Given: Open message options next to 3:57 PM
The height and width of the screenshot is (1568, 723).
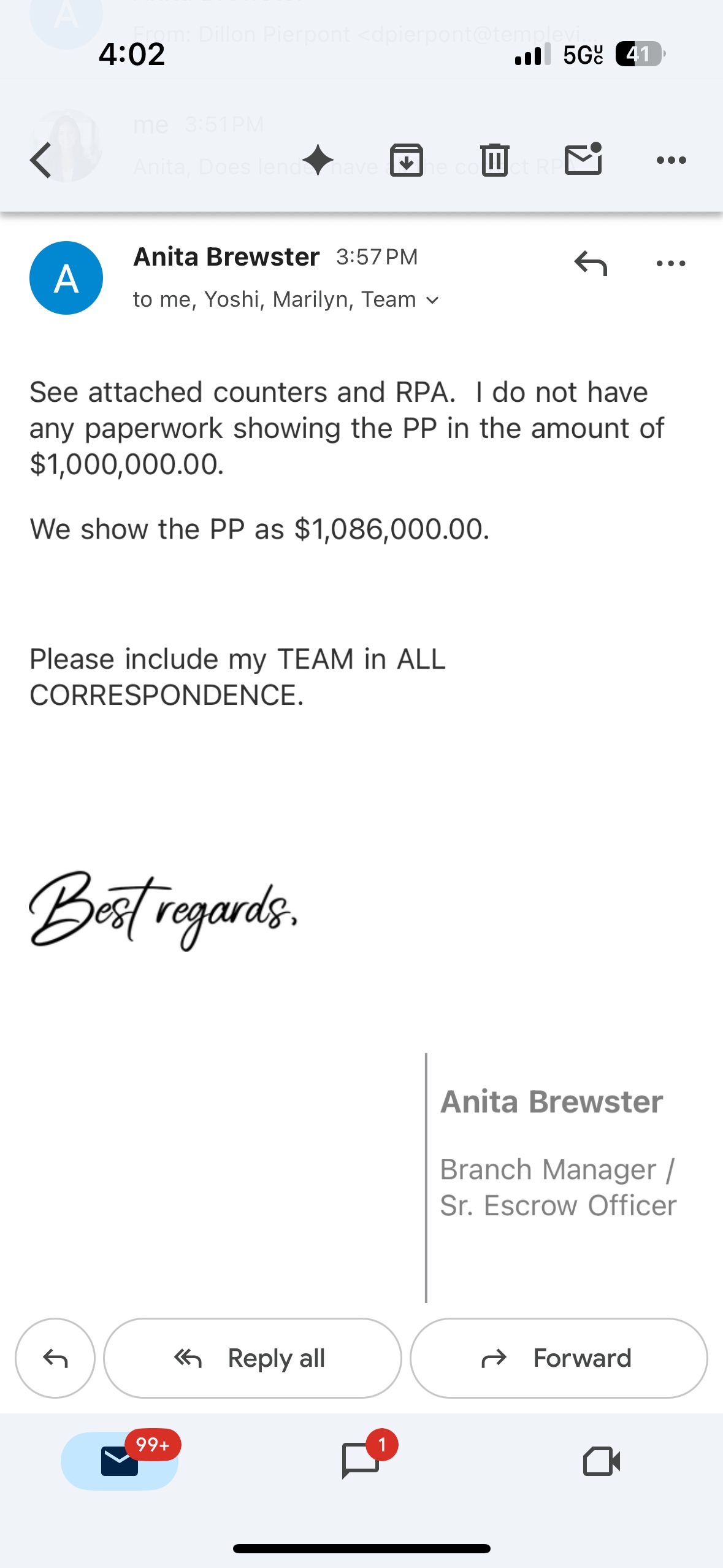Looking at the screenshot, I should pyautogui.click(x=671, y=264).
